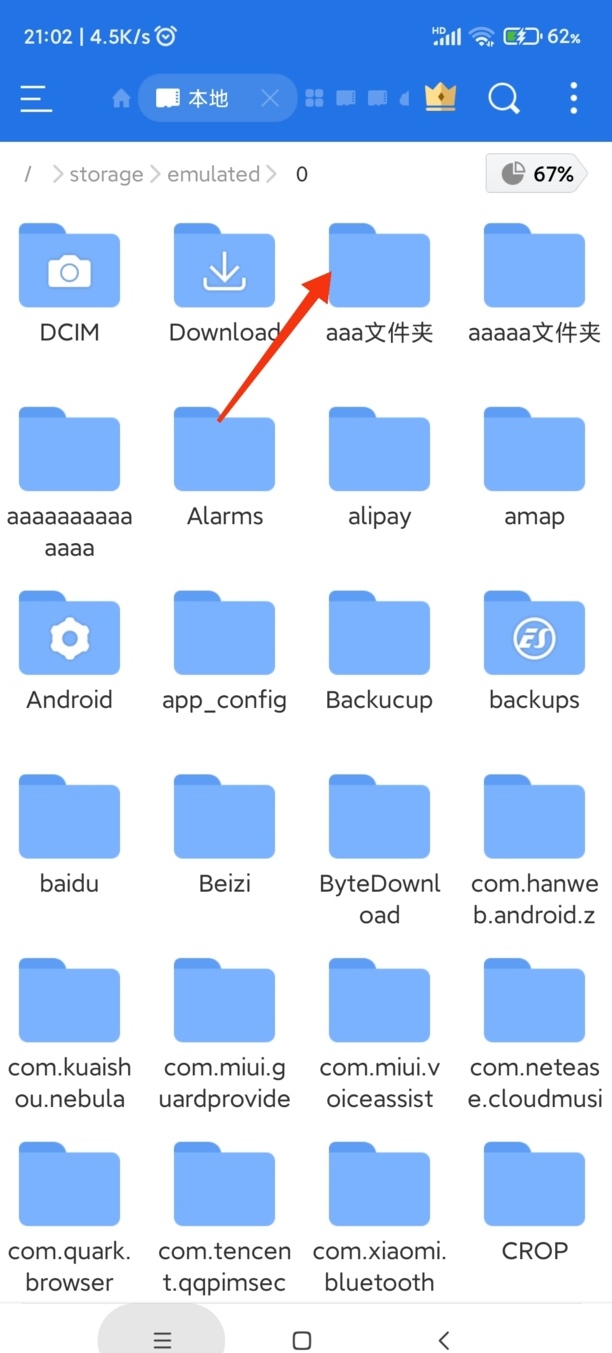Open the 67% storage analysis button

tap(536, 174)
